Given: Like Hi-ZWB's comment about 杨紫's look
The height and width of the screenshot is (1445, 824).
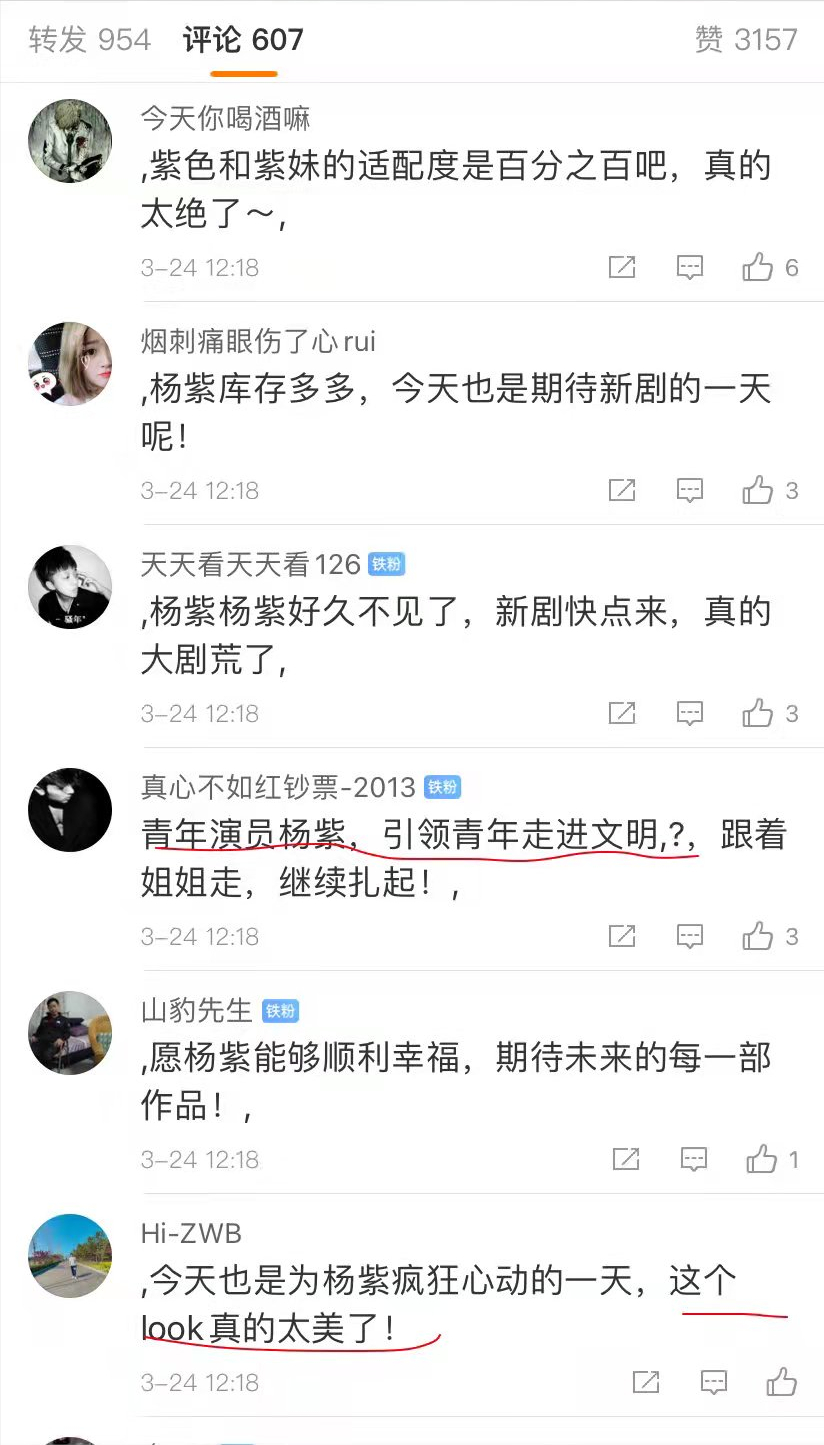Looking at the screenshot, I should coord(783,1383).
